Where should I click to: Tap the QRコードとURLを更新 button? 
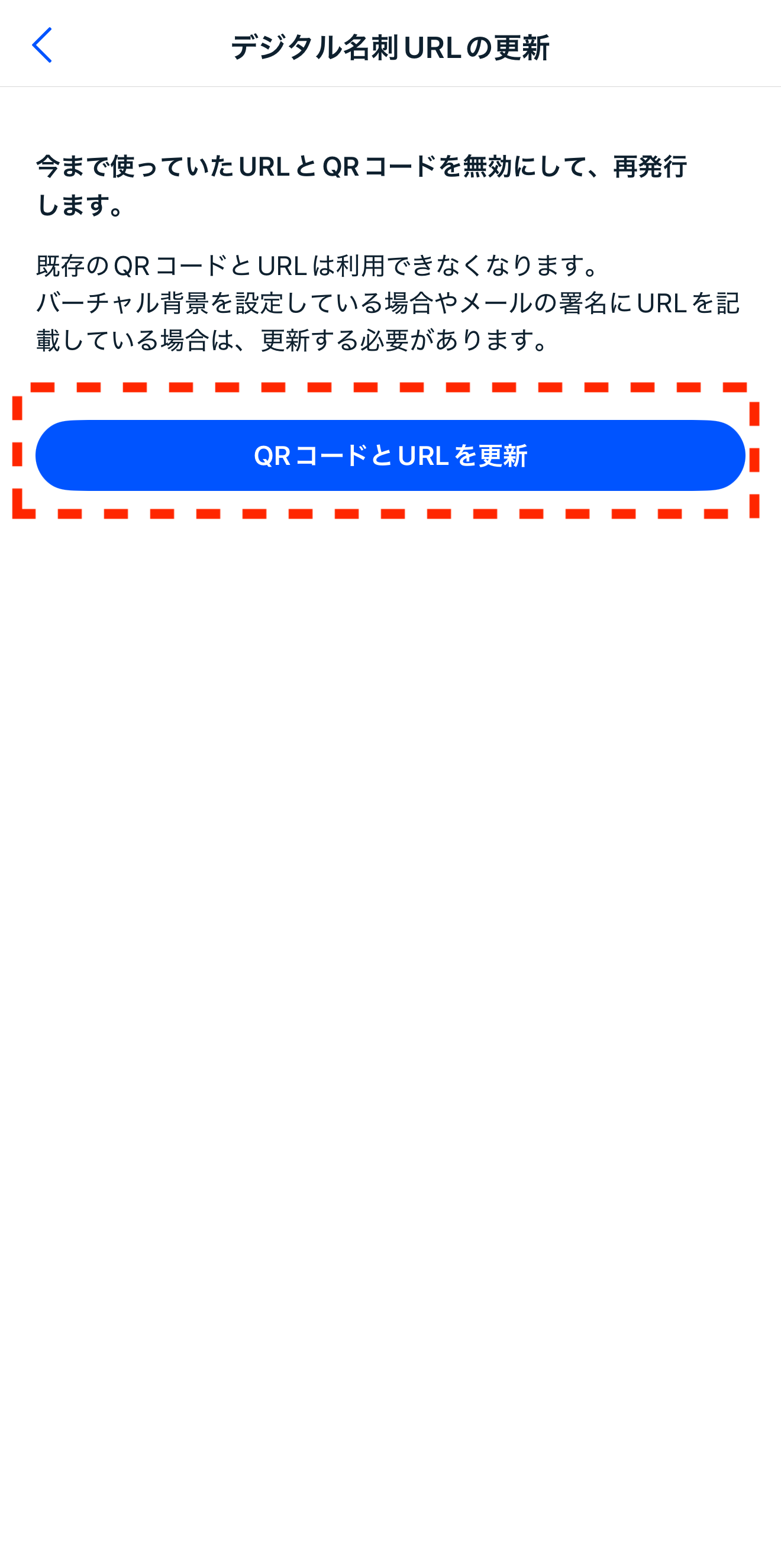click(390, 455)
